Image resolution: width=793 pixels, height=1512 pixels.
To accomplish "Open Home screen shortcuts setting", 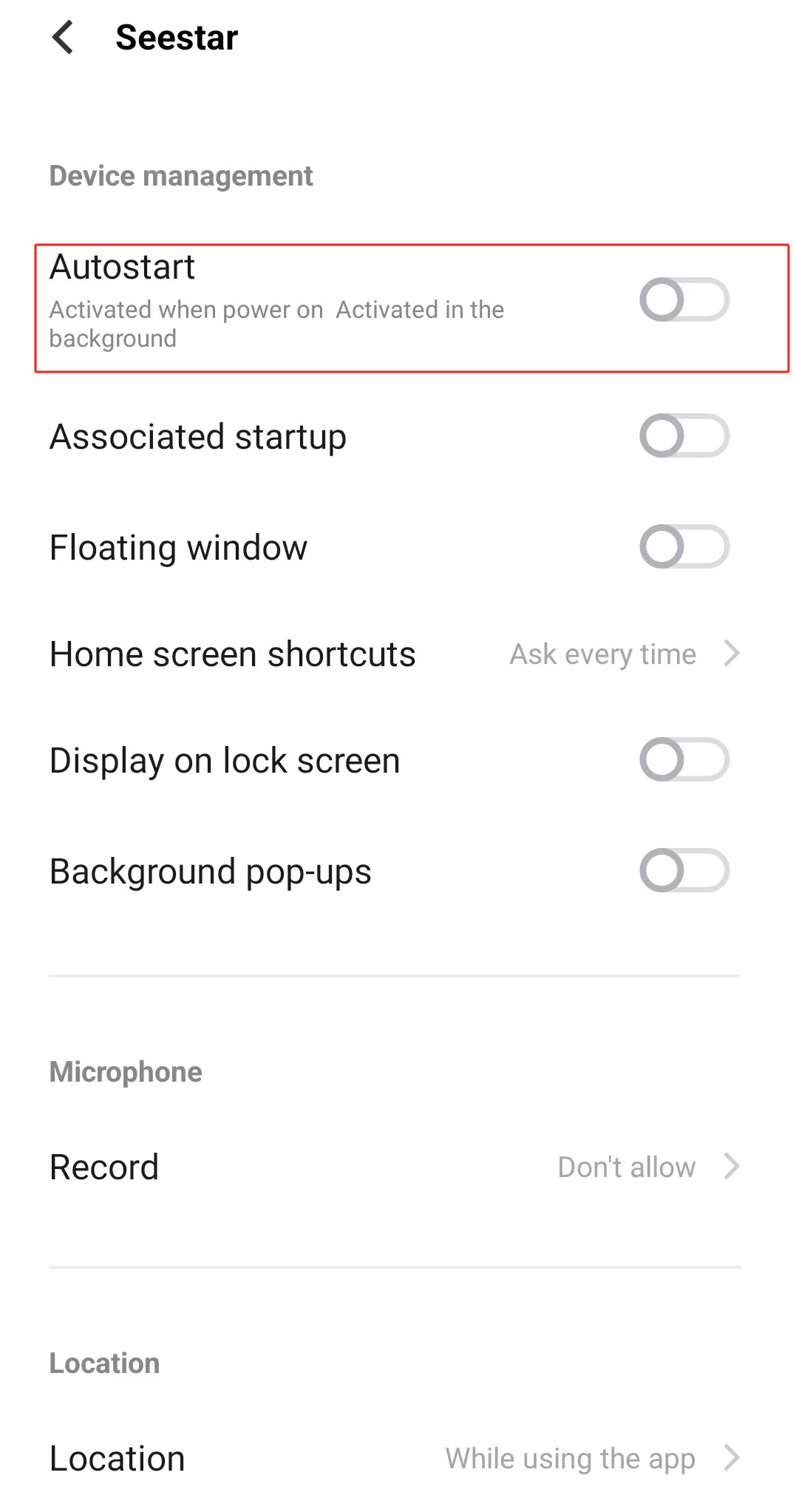I will [x=395, y=654].
